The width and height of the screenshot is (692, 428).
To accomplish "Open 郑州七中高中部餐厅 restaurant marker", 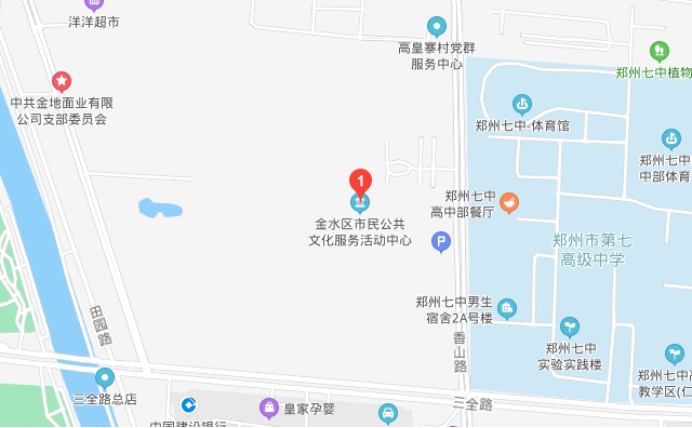I will [x=509, y=203].
